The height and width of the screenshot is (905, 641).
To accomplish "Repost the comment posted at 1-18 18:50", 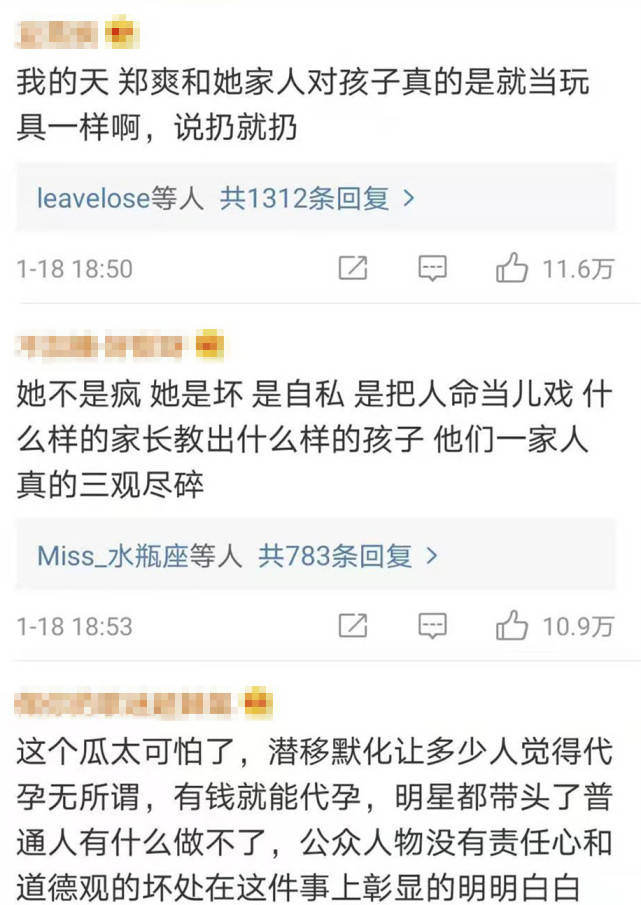I will (352, 268).
